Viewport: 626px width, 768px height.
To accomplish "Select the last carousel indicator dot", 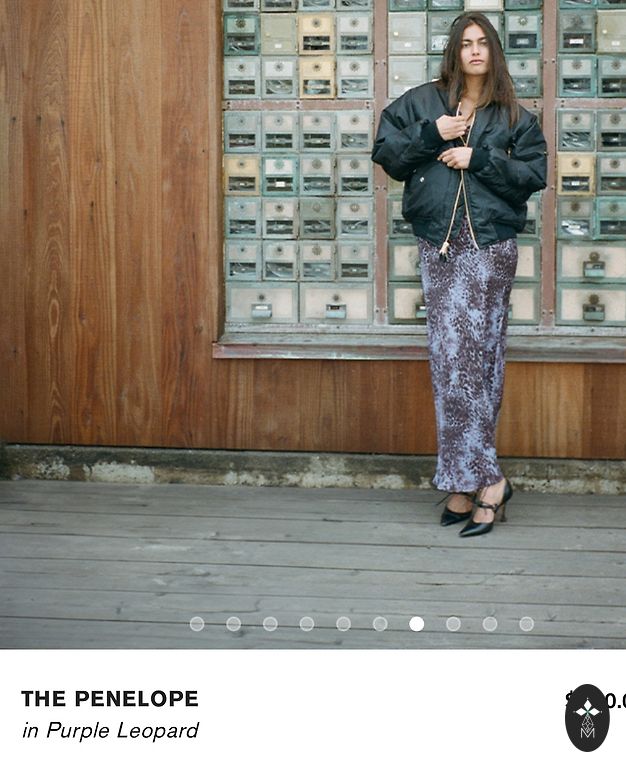I will pyautogui.click(x=526, y=624).
